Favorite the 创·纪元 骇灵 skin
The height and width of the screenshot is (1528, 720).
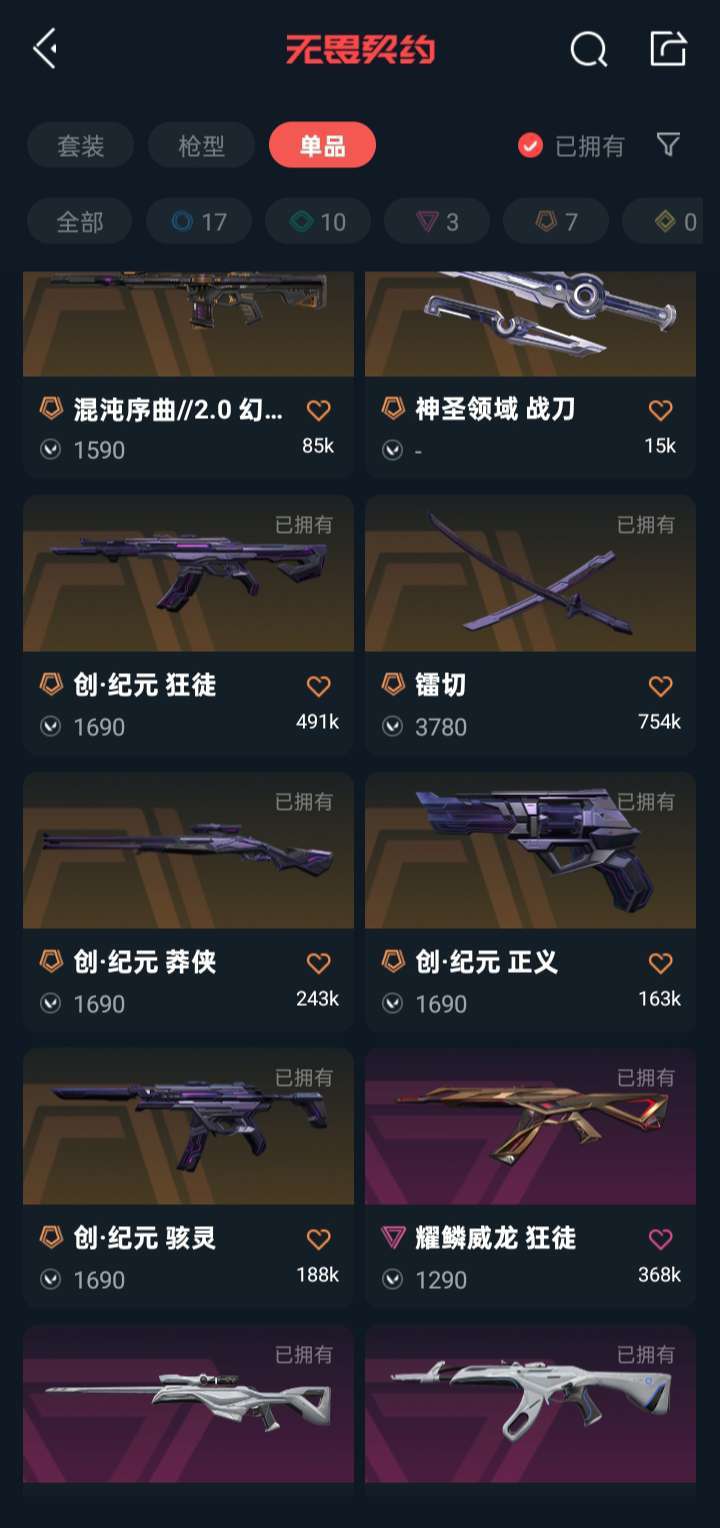point(318,1239)
